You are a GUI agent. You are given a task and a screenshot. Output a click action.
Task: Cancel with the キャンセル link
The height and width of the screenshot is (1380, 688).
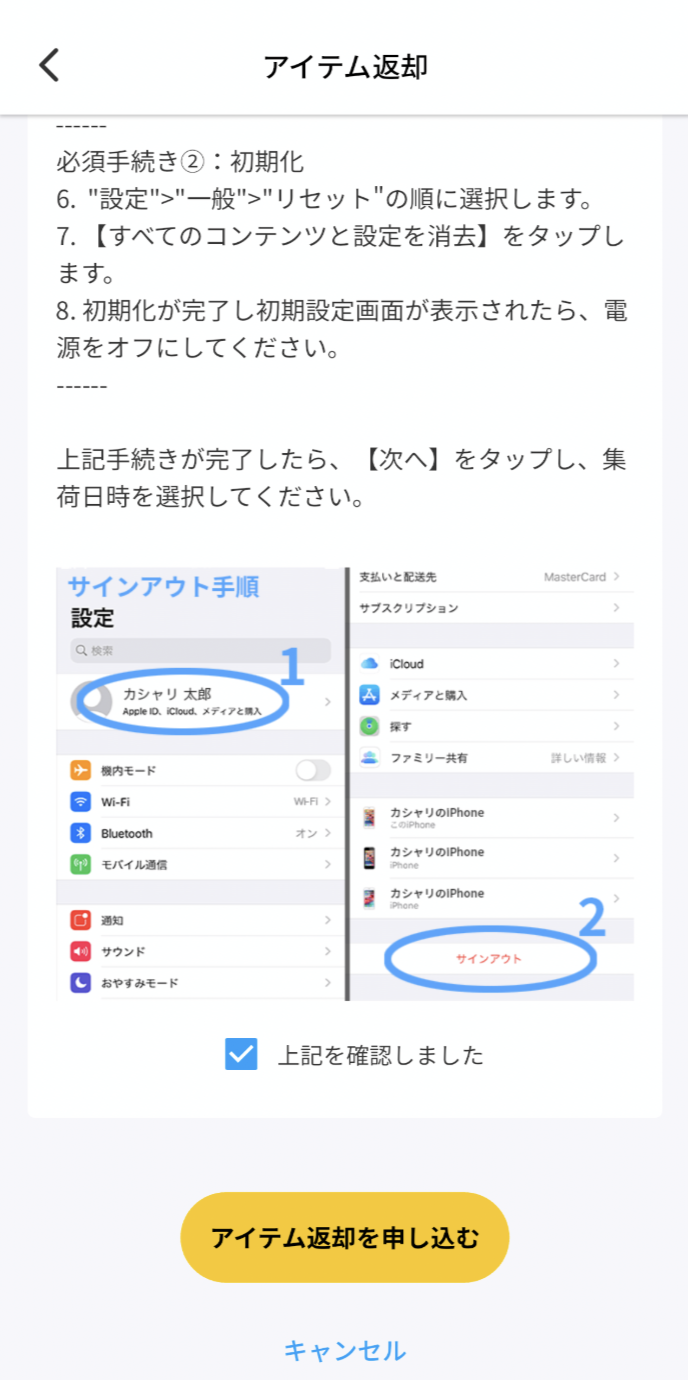(345, 1350)
